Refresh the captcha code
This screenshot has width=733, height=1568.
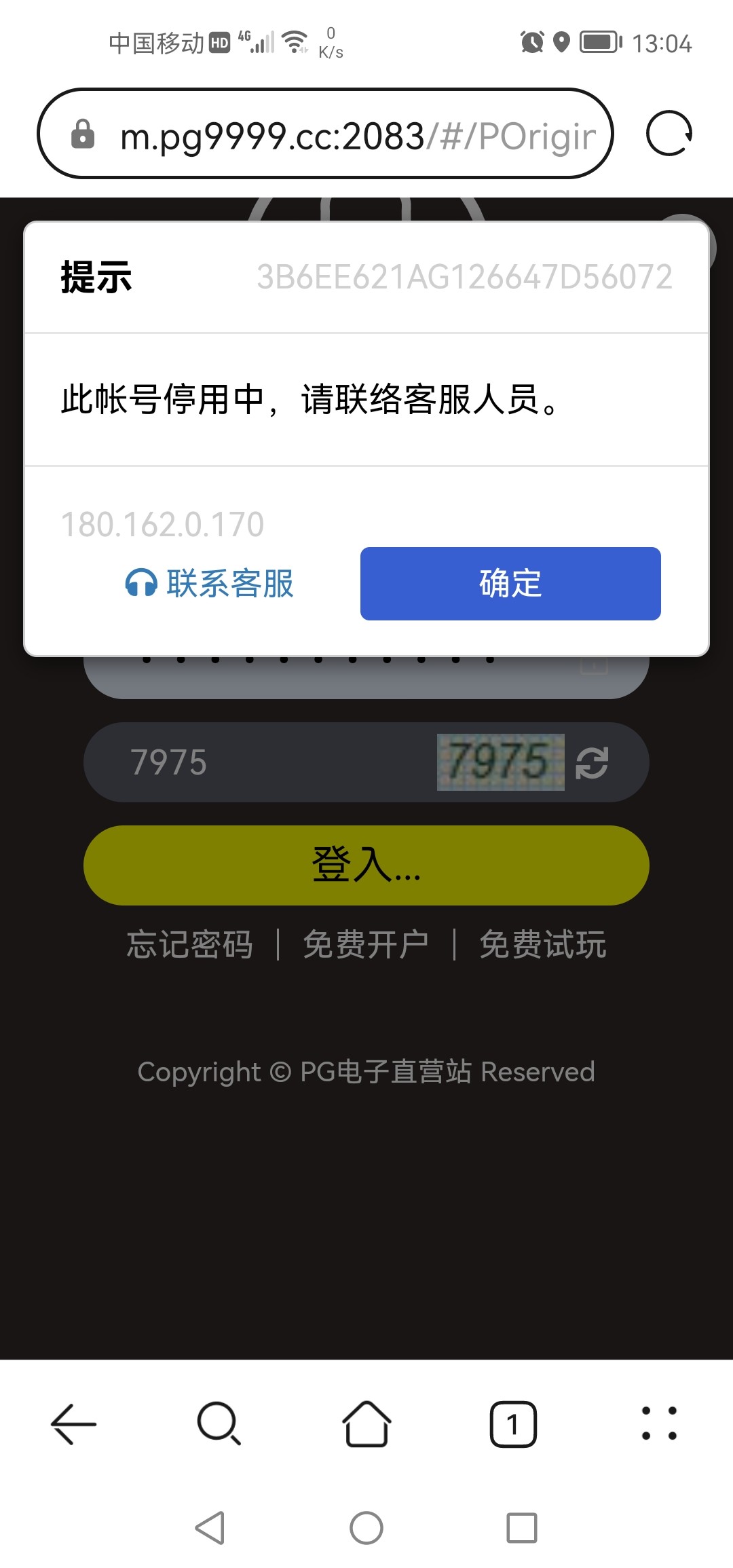coord(592,762)
